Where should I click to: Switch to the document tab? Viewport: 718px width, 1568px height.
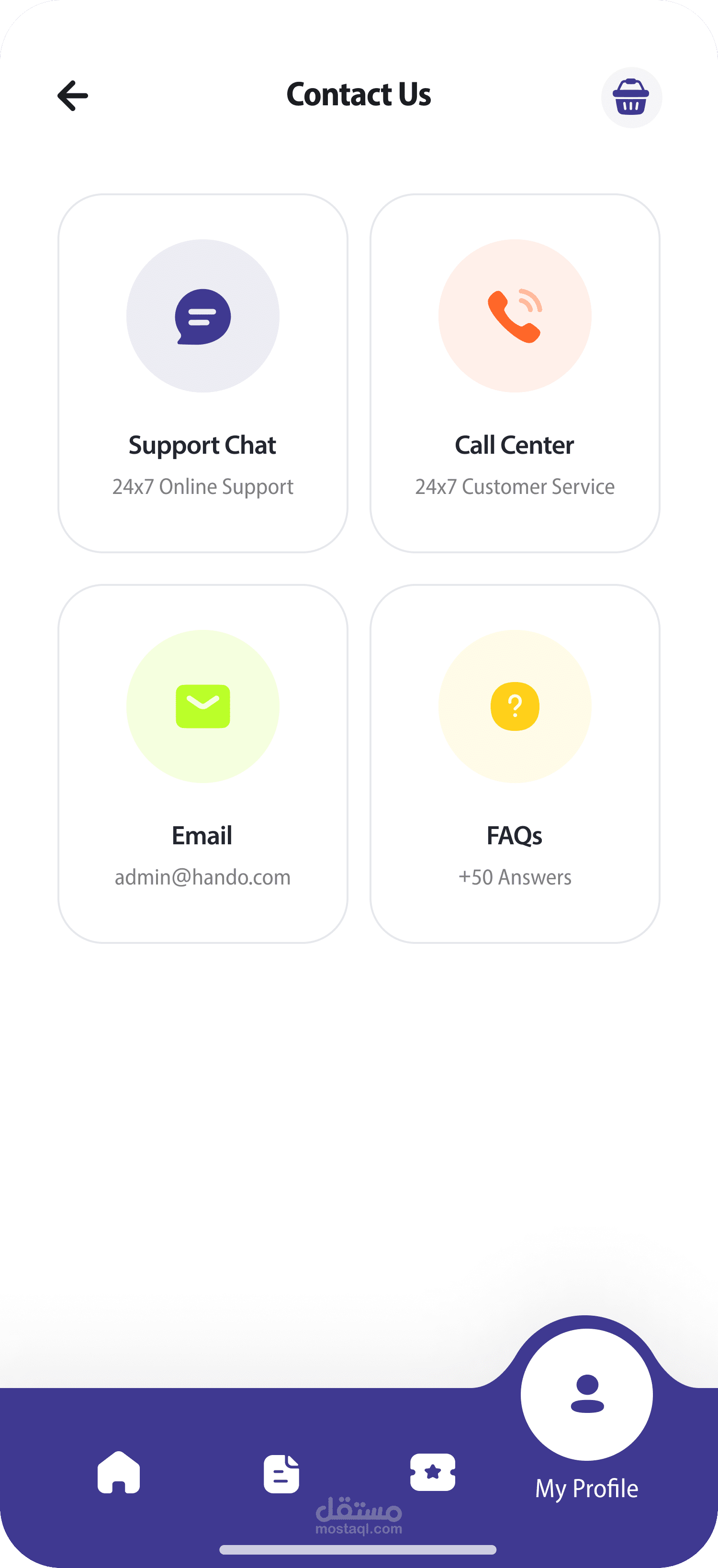coord(281,1474)
